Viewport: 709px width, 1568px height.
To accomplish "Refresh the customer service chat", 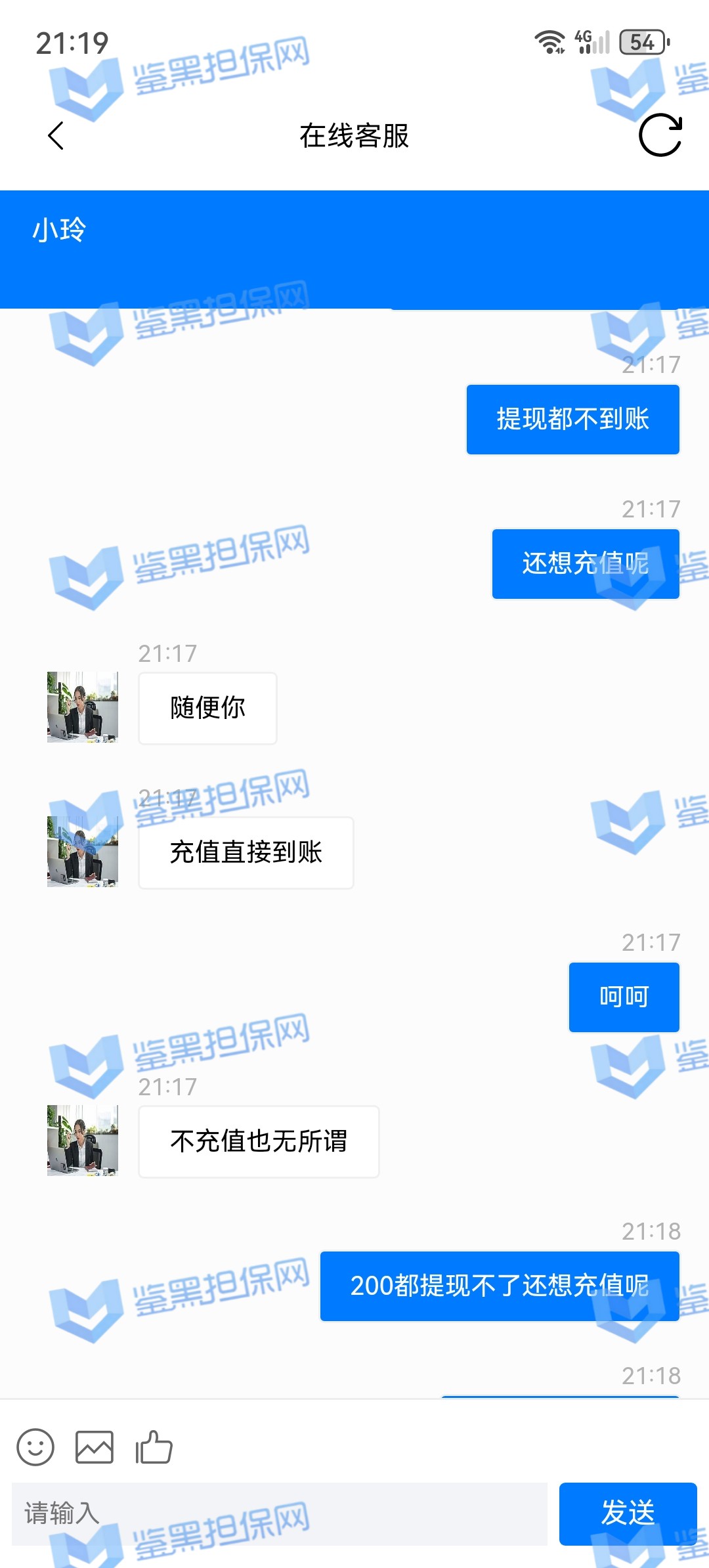I will [660, 135].
